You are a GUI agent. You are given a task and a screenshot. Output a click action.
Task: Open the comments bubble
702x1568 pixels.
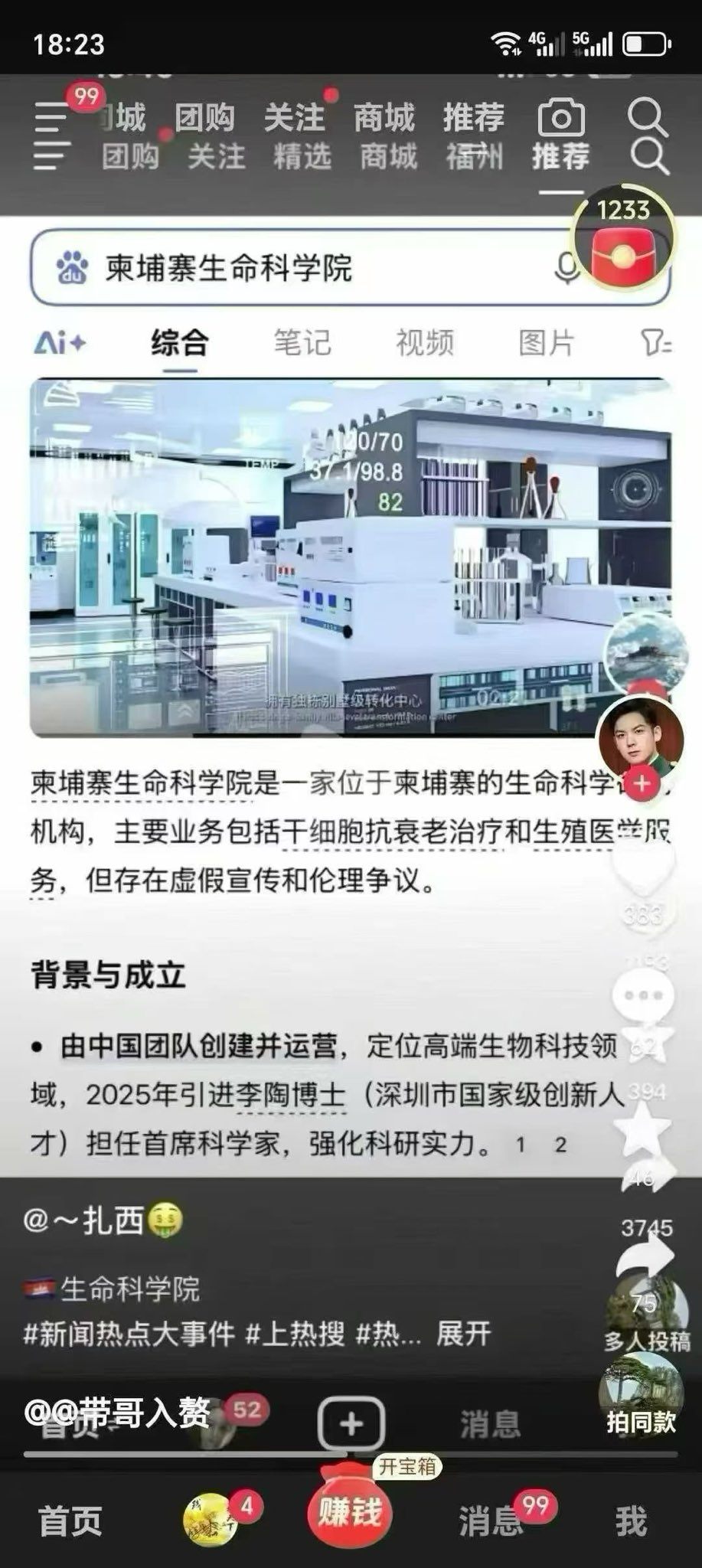(643, 995)
